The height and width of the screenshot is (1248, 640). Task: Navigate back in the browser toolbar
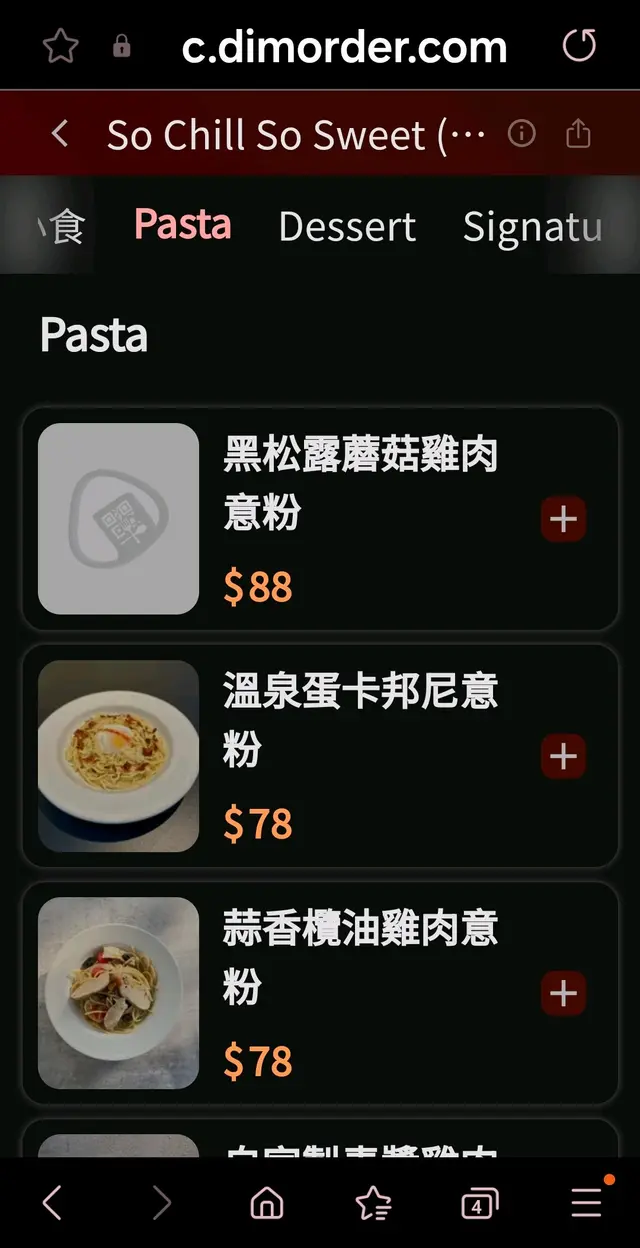[x=53, y=1204]
